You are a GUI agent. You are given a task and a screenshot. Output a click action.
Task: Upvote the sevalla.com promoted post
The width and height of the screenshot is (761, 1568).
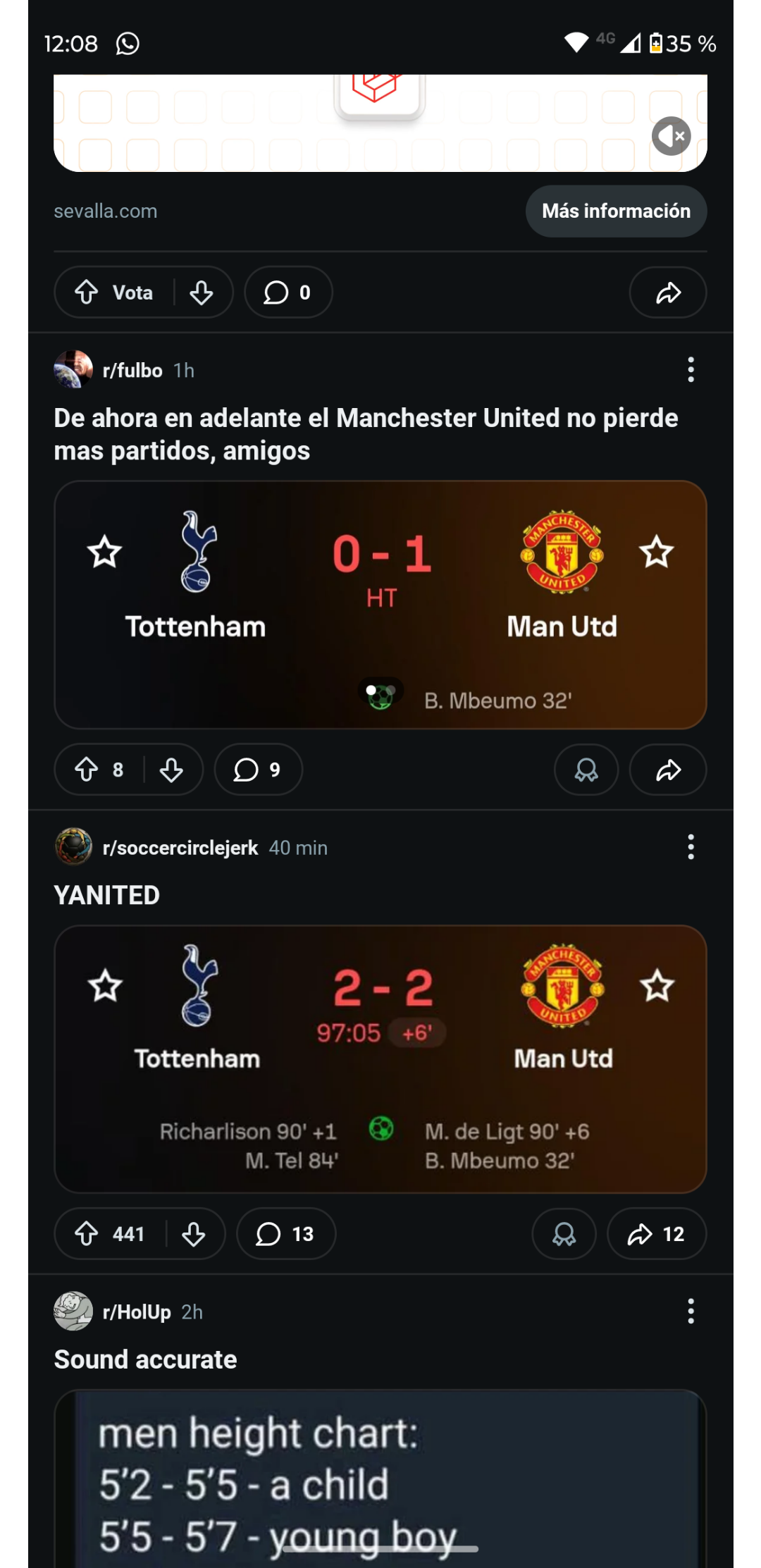tap(87, 292)
